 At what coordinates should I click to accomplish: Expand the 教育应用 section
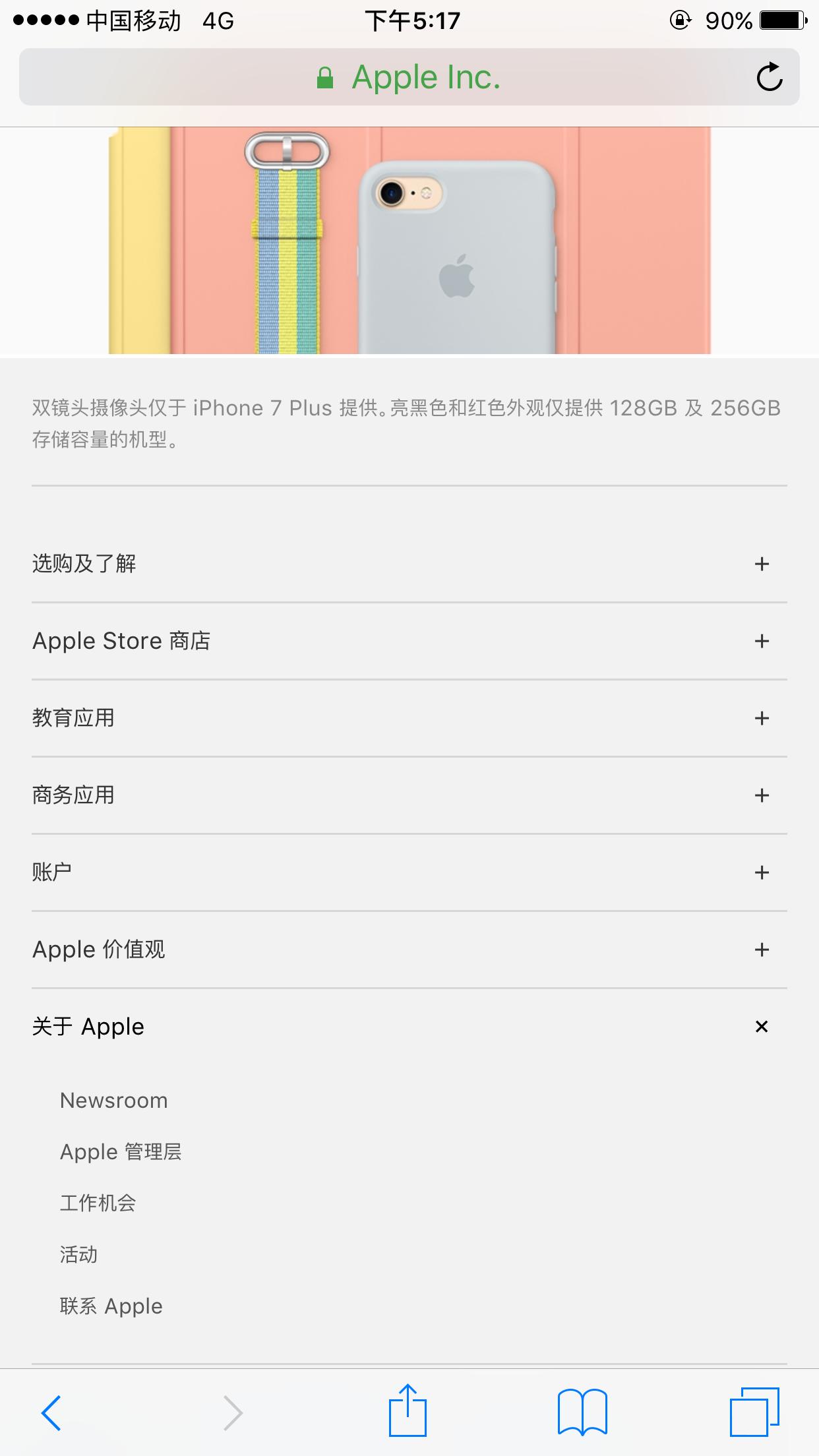(x=762, y=718)
